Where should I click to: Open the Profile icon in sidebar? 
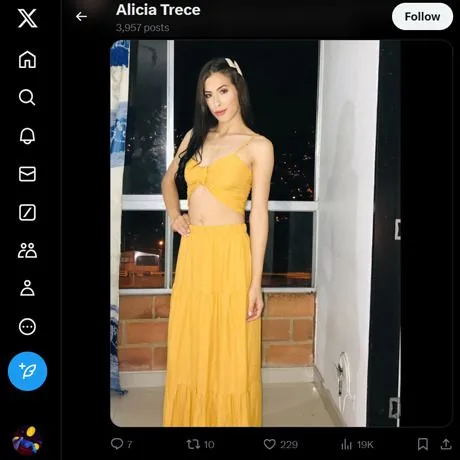click(x=27, y=288)
